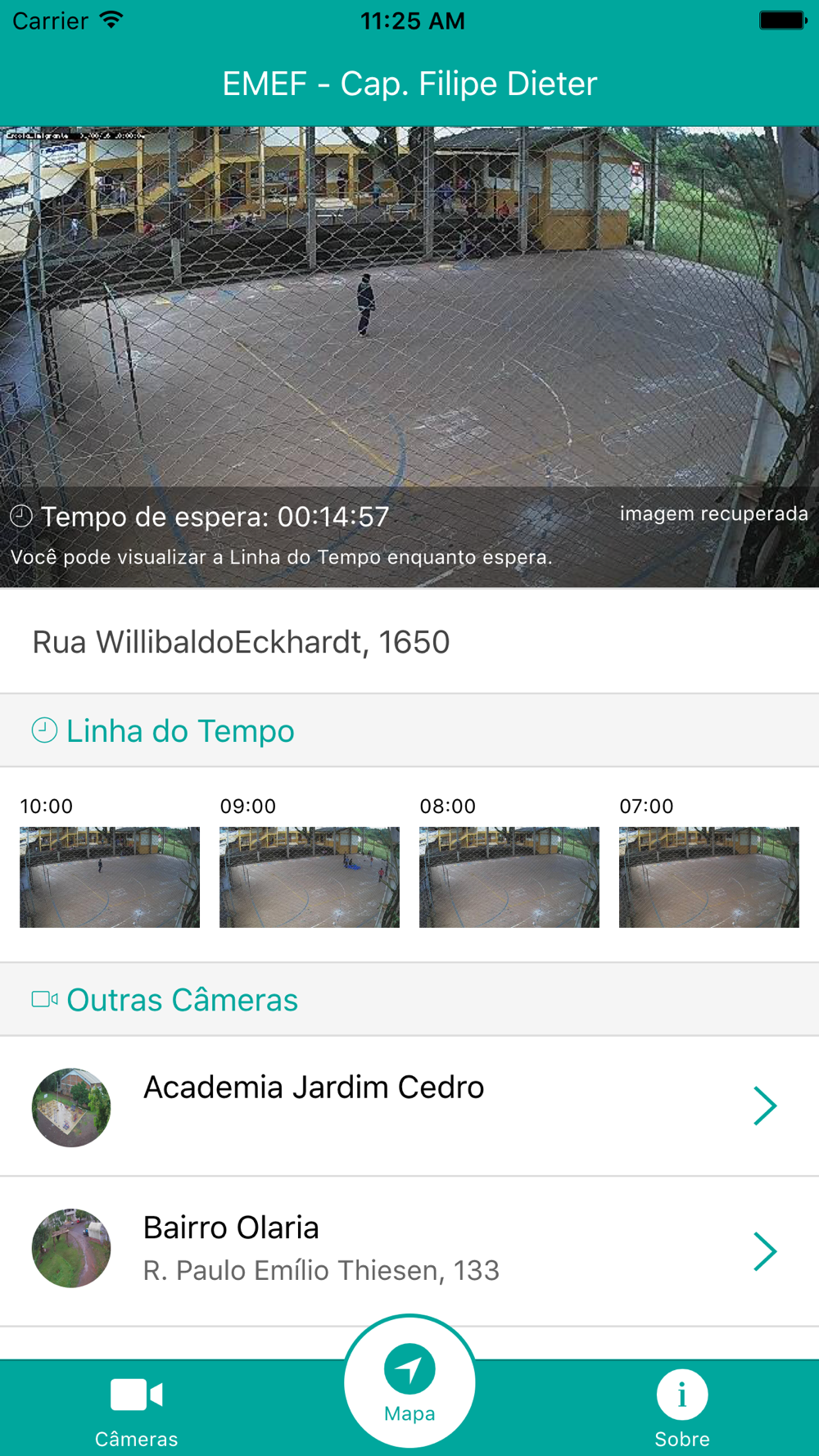Viewport: 819px width, 1456px height.
Task: Open the Sobre tab
Action: pos(682,1411)
